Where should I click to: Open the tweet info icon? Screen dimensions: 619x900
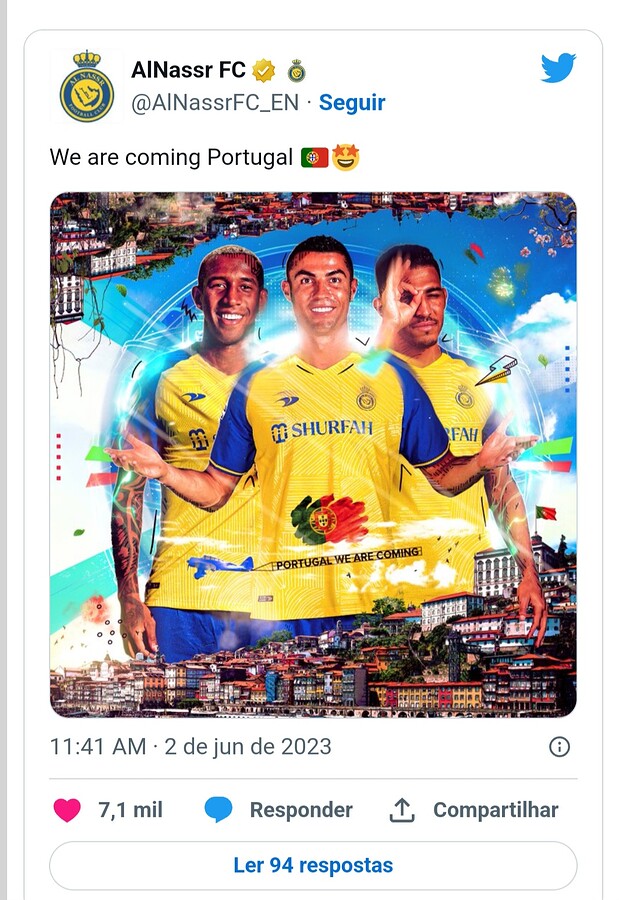[x=560, y=747]
